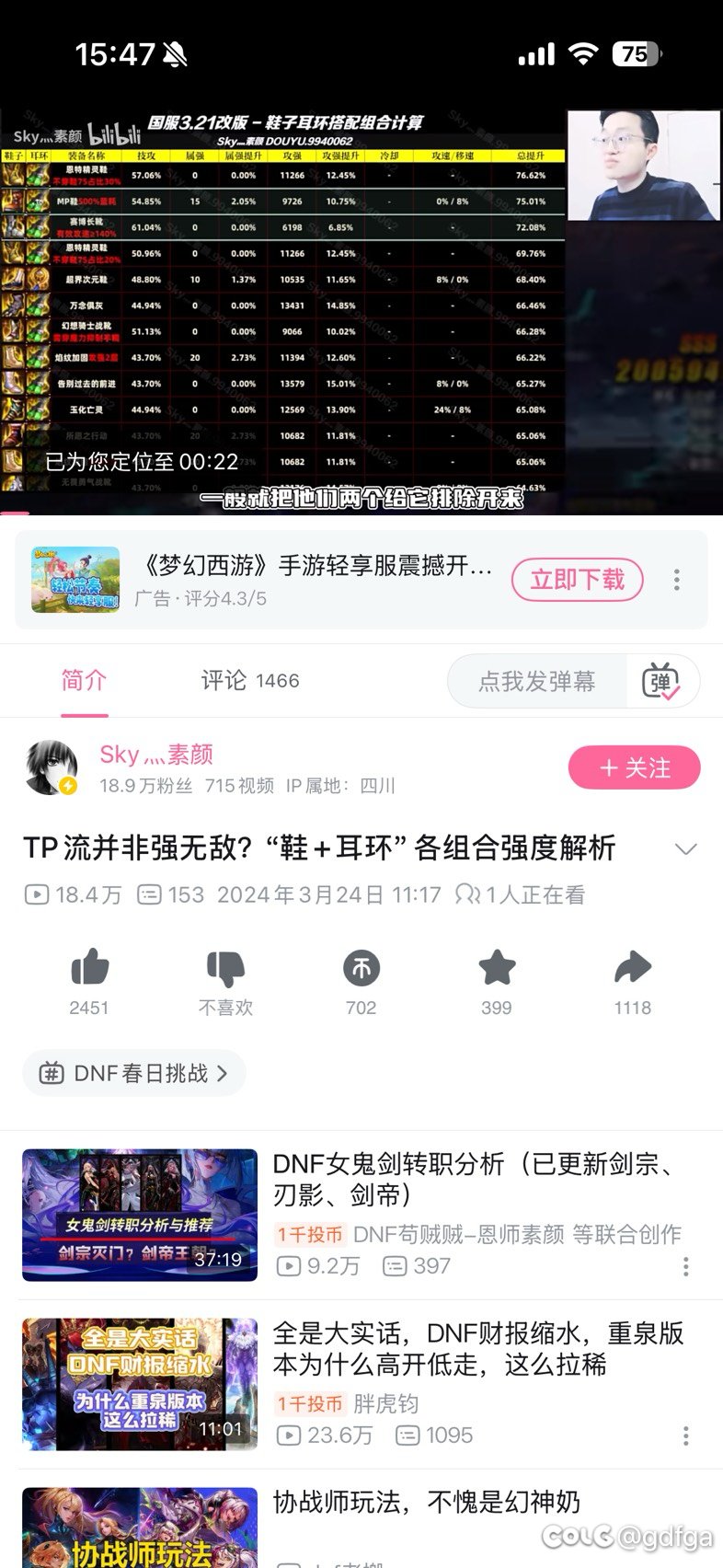Follow Sky素颜 with the 关注 button
This screenshot has width=723, height=1568.
point(634,767)
